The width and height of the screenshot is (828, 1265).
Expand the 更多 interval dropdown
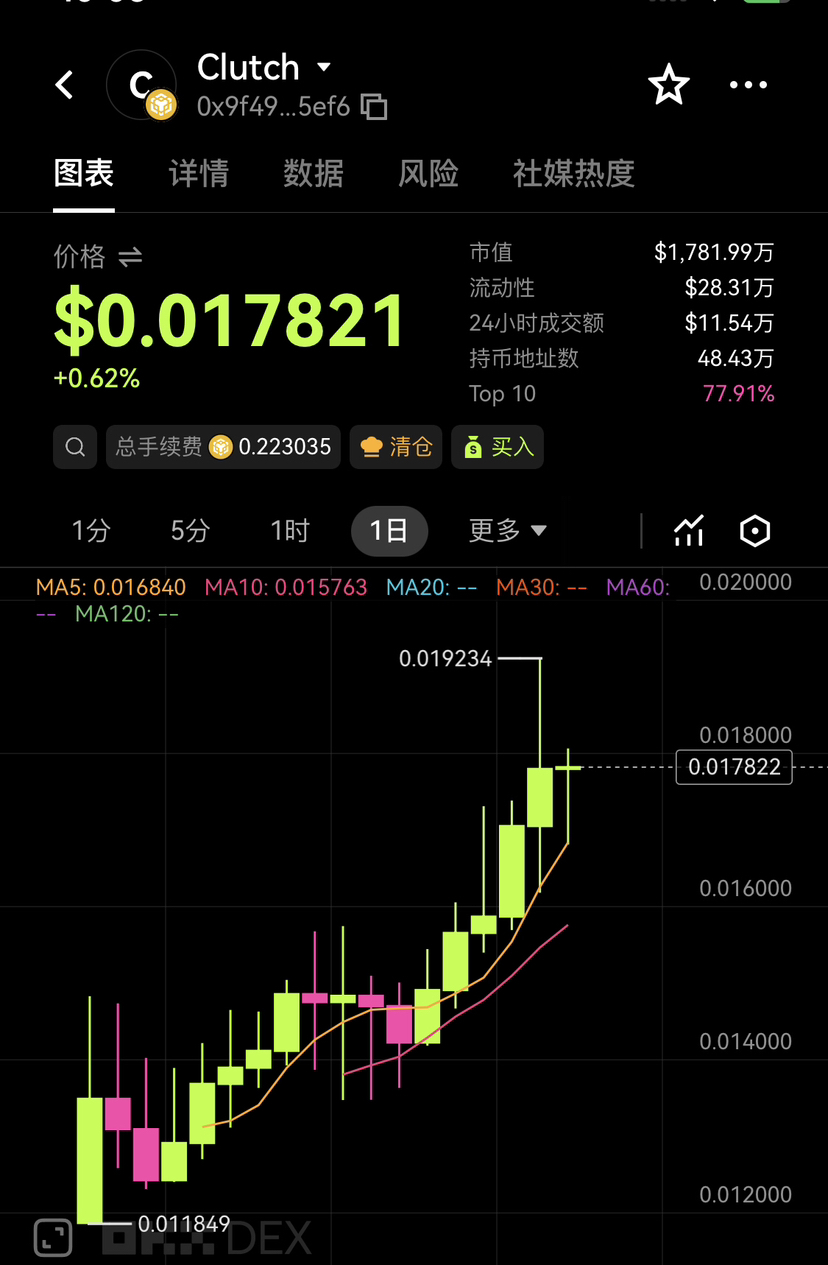pyautogui.click(x=507, y=531)
